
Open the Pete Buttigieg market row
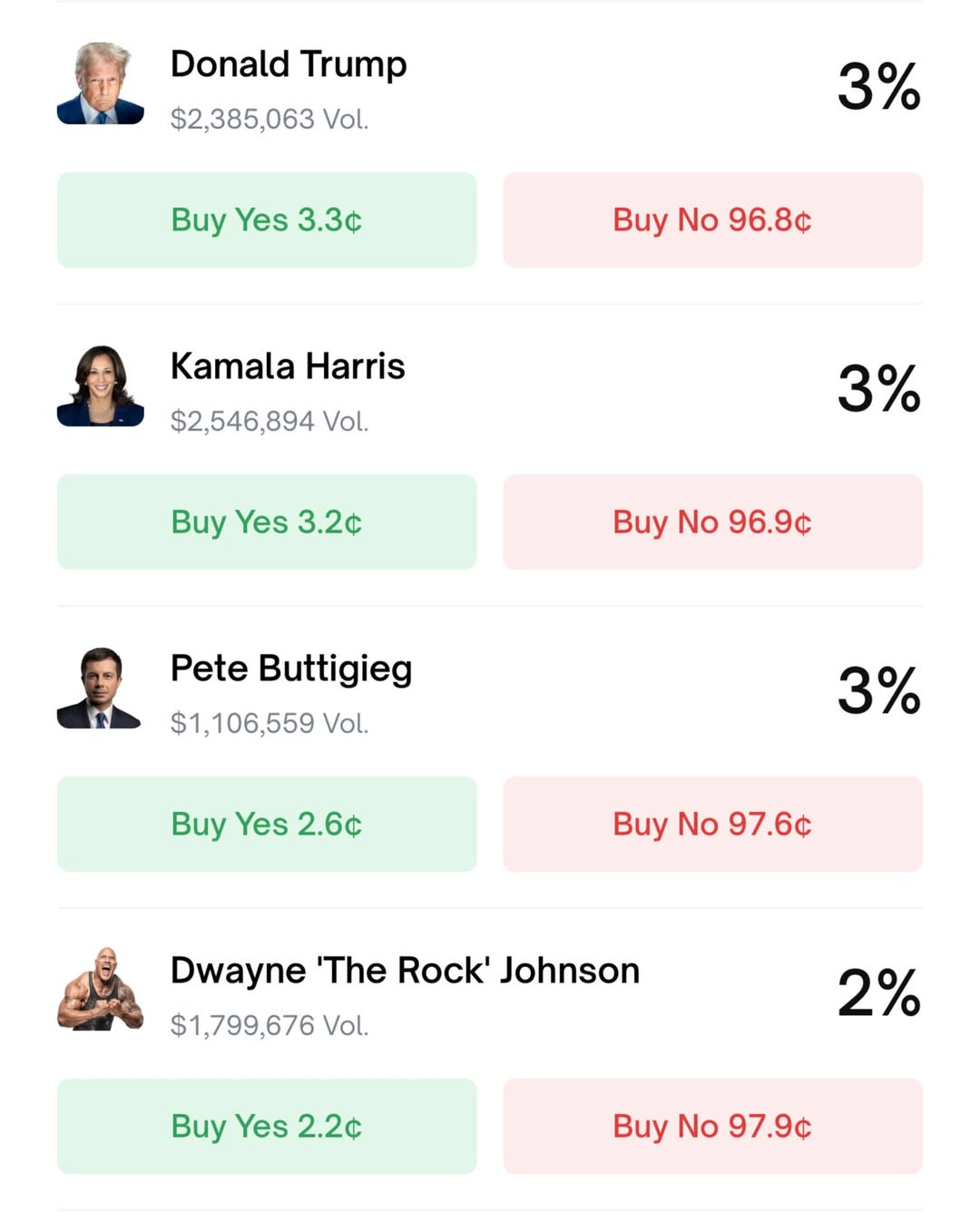point(291,669)
